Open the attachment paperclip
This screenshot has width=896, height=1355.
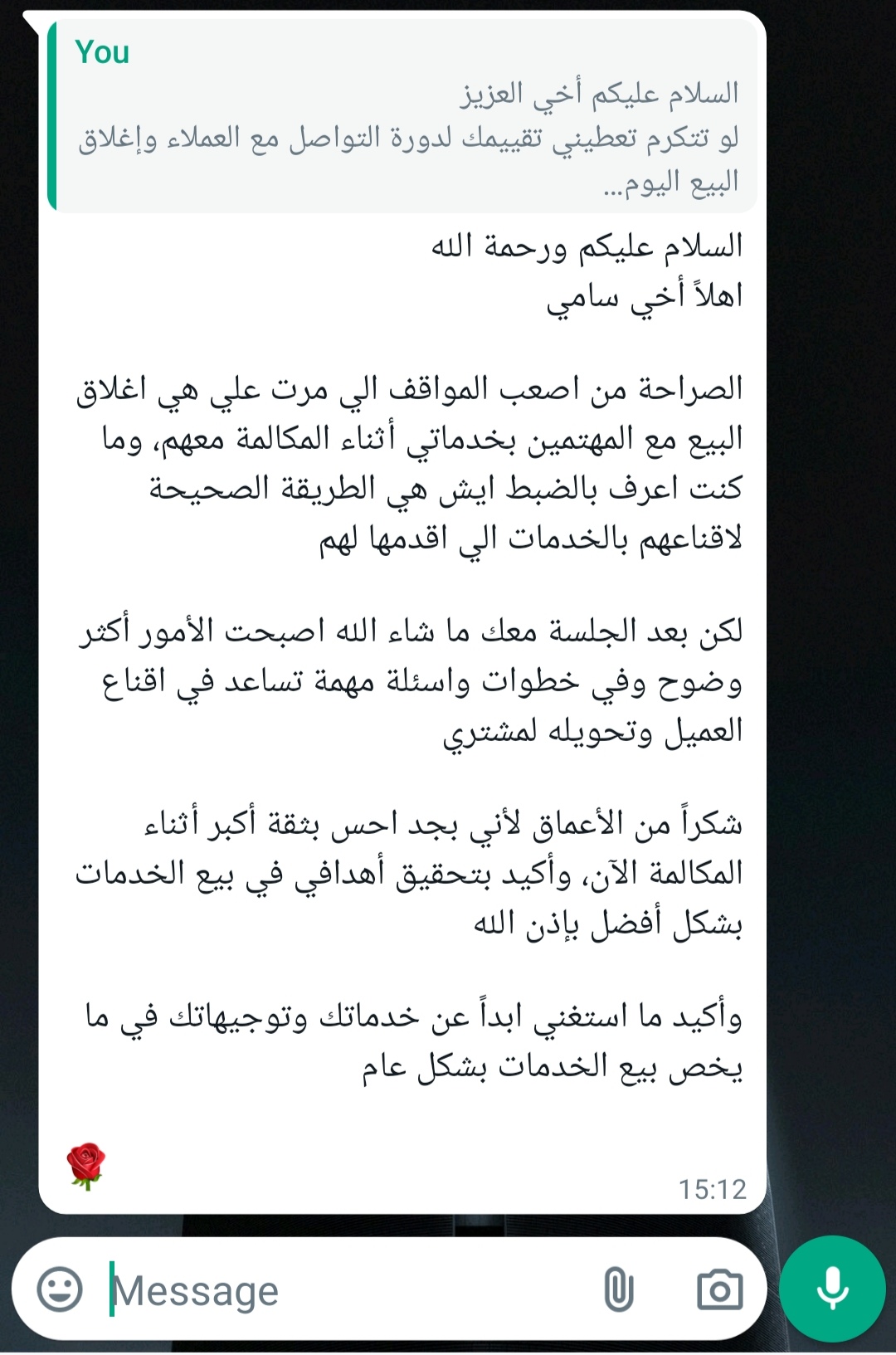(x=618, y=1289)
